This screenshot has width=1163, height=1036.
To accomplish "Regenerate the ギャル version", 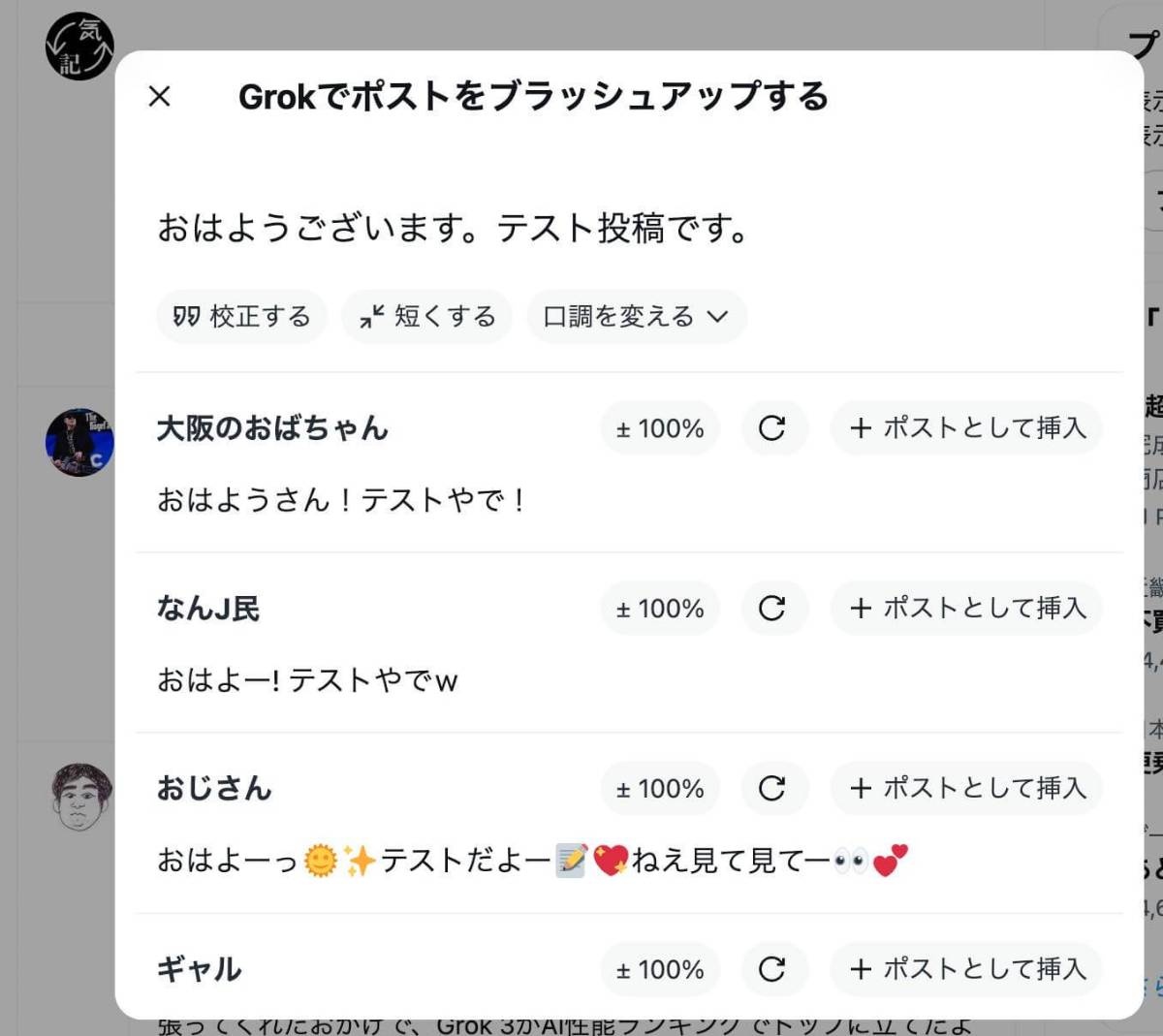I will click(x=772, y=969).
